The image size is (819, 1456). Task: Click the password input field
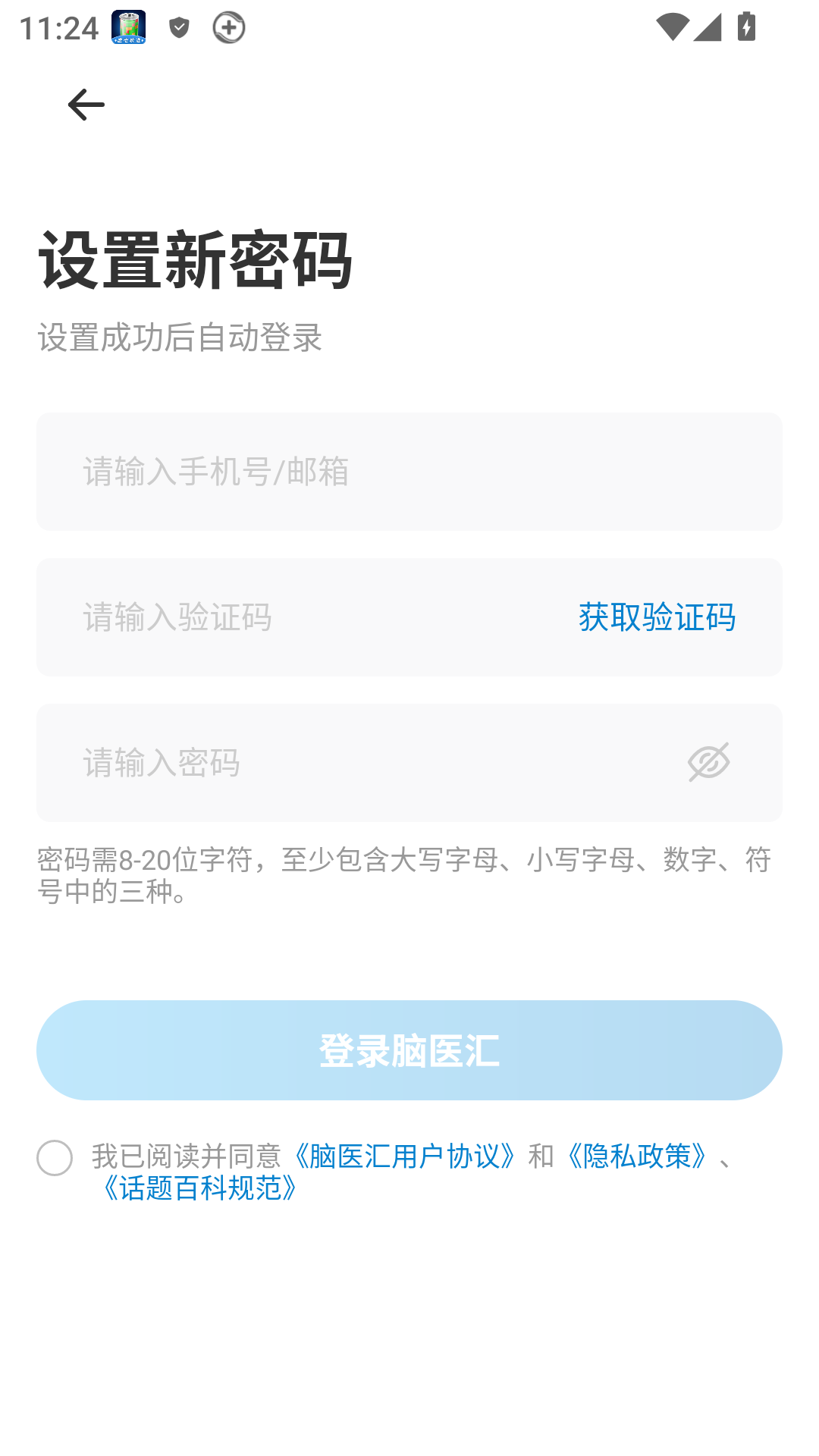(303, 763)
